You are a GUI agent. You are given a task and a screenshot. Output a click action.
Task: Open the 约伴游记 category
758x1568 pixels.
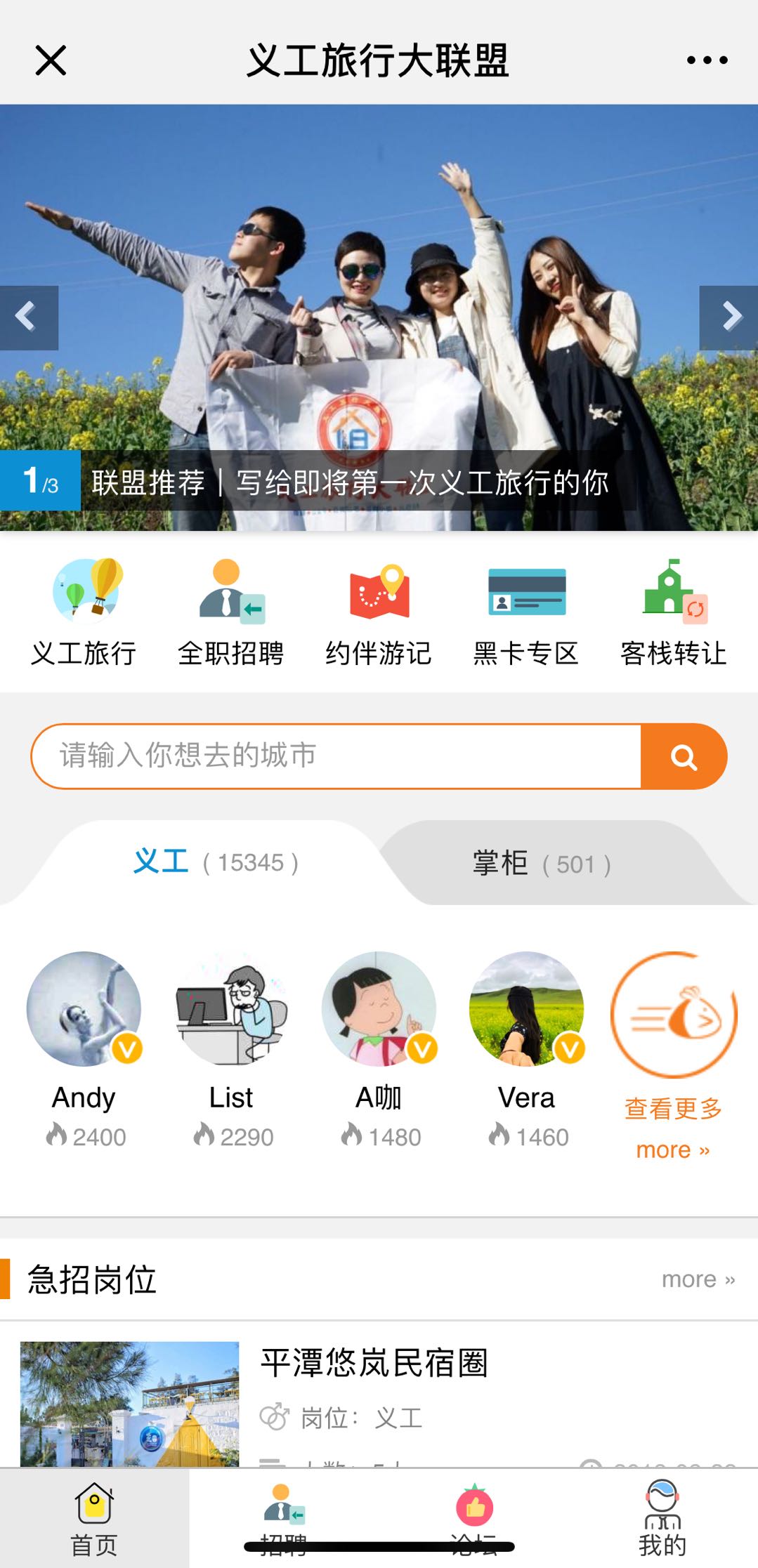(379, 612)
